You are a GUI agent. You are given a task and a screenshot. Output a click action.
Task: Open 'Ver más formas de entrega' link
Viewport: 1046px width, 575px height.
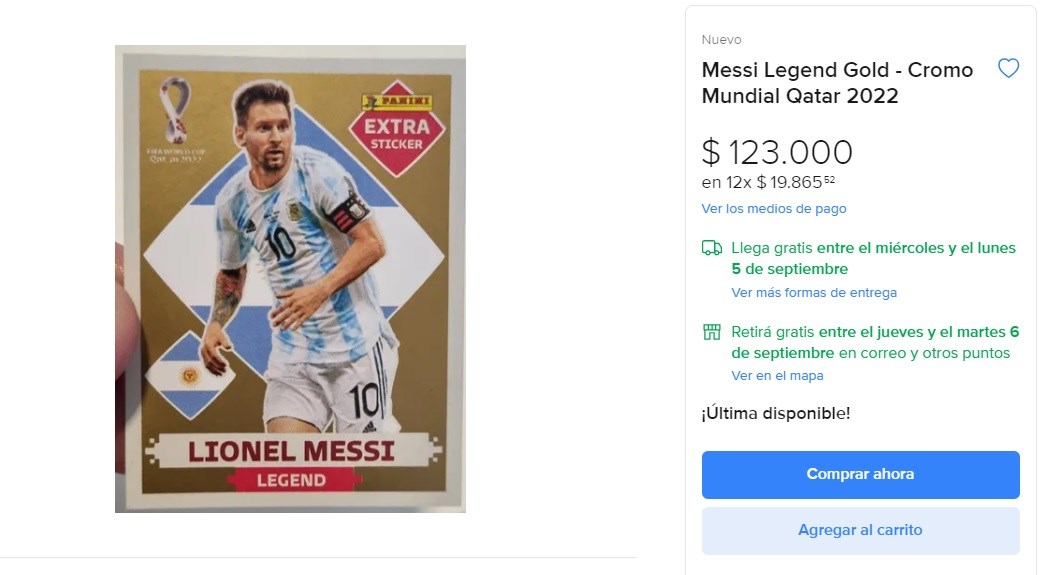813,293
